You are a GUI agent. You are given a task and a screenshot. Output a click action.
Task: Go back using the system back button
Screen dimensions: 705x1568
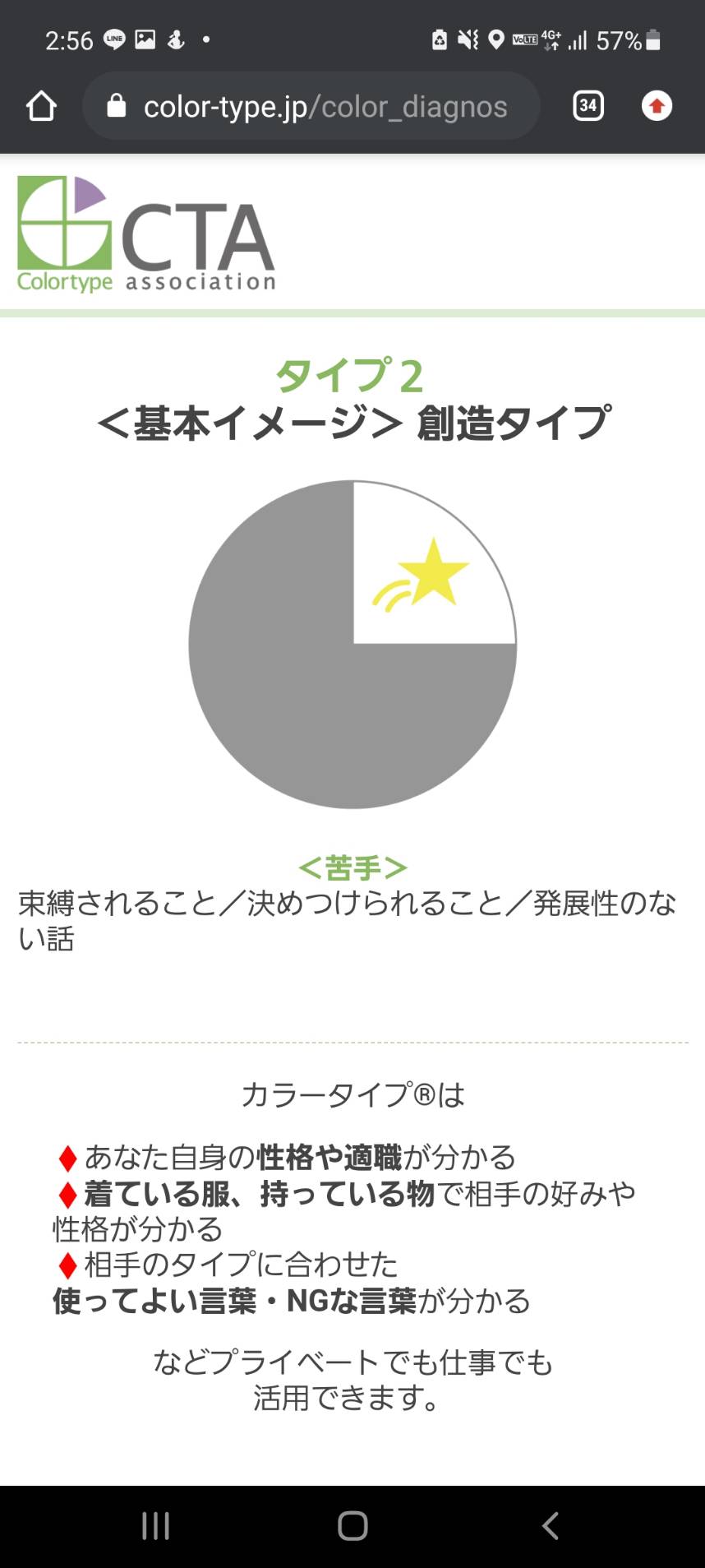(x=551, y=1526)
